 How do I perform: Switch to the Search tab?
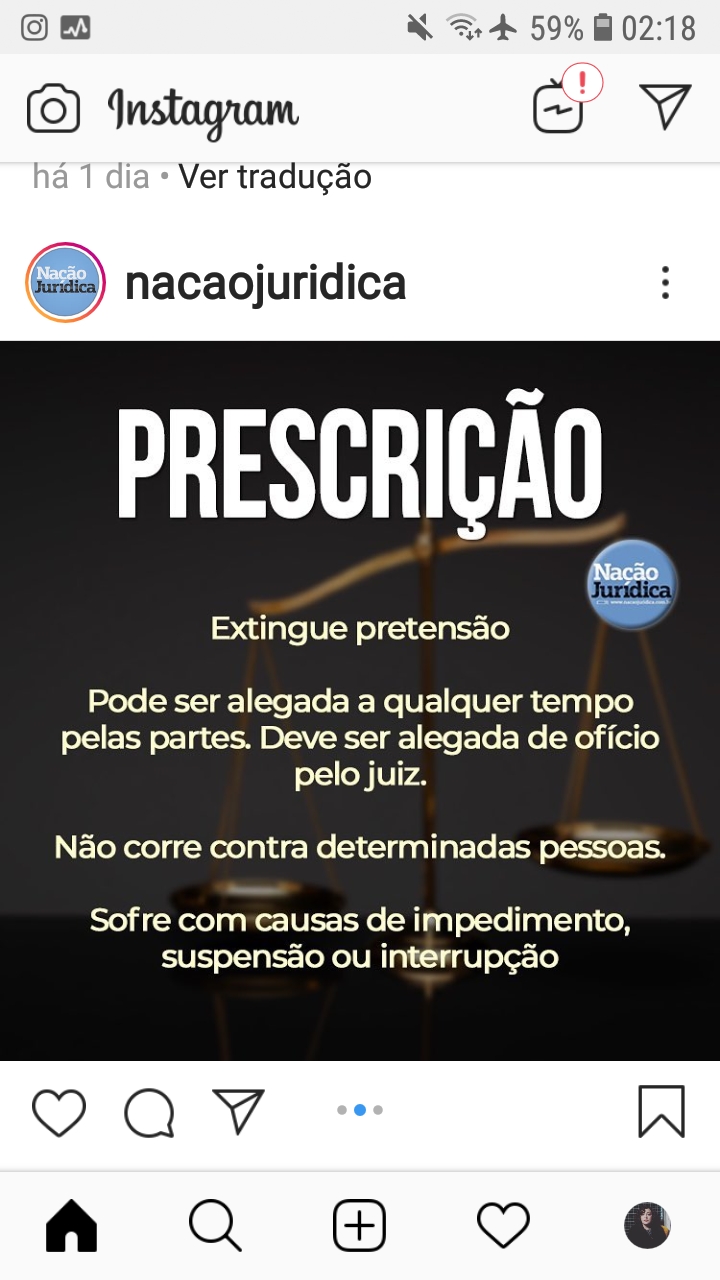(x=215, y=1225)
